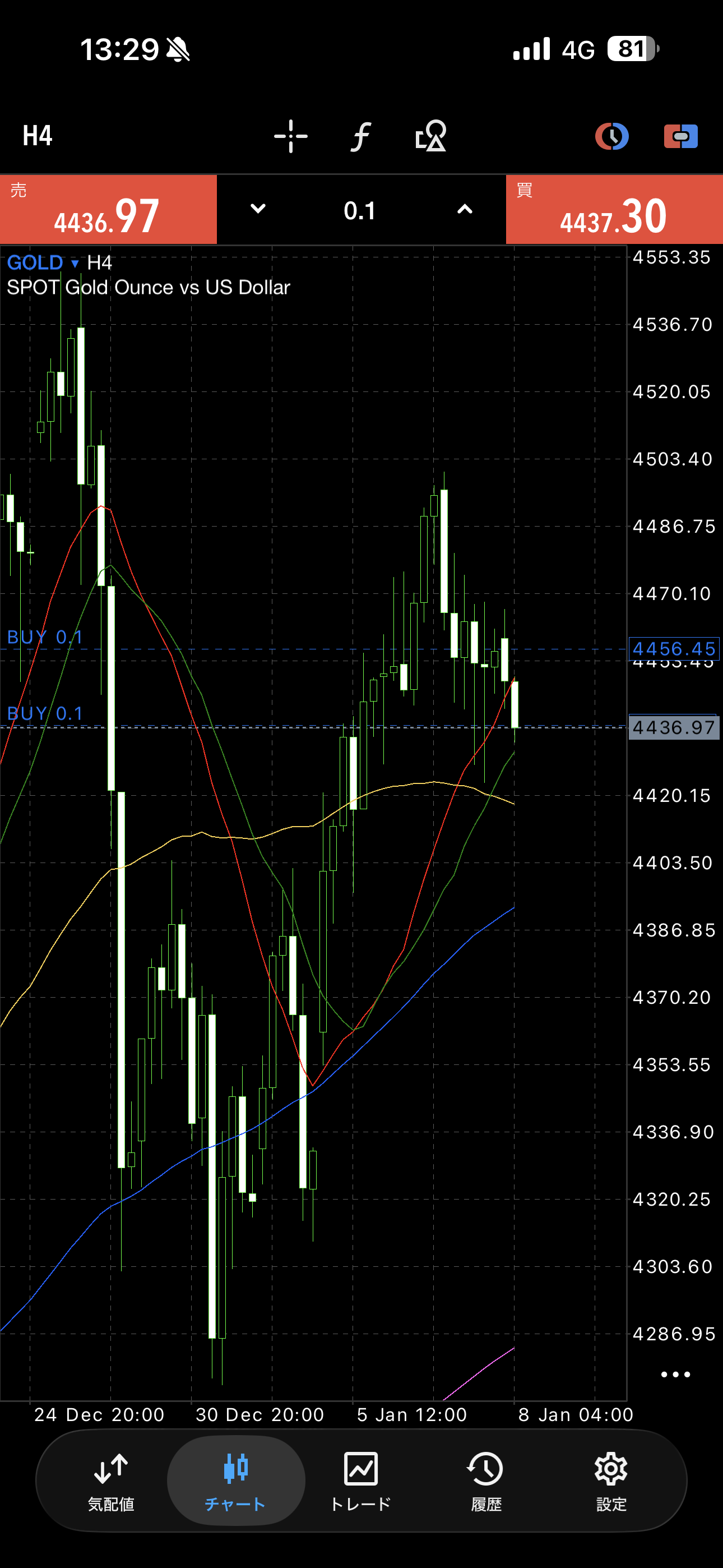Buy at 4437.30
The width and height of the screenshot is (723, 1568).
pyautogui.click(x=614, y=210)
